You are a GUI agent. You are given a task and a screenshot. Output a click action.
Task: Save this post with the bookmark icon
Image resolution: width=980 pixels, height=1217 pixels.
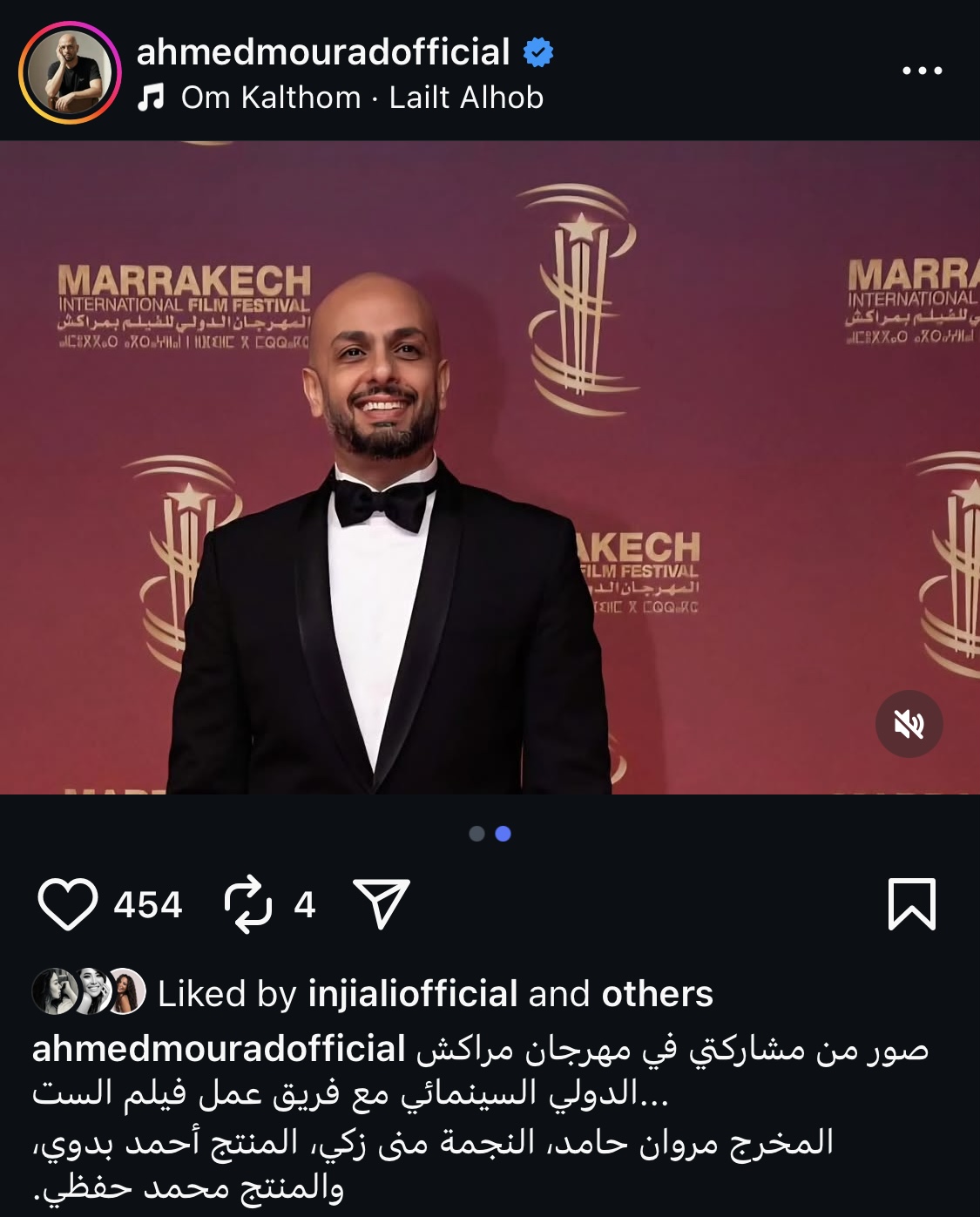click(911, 904)
